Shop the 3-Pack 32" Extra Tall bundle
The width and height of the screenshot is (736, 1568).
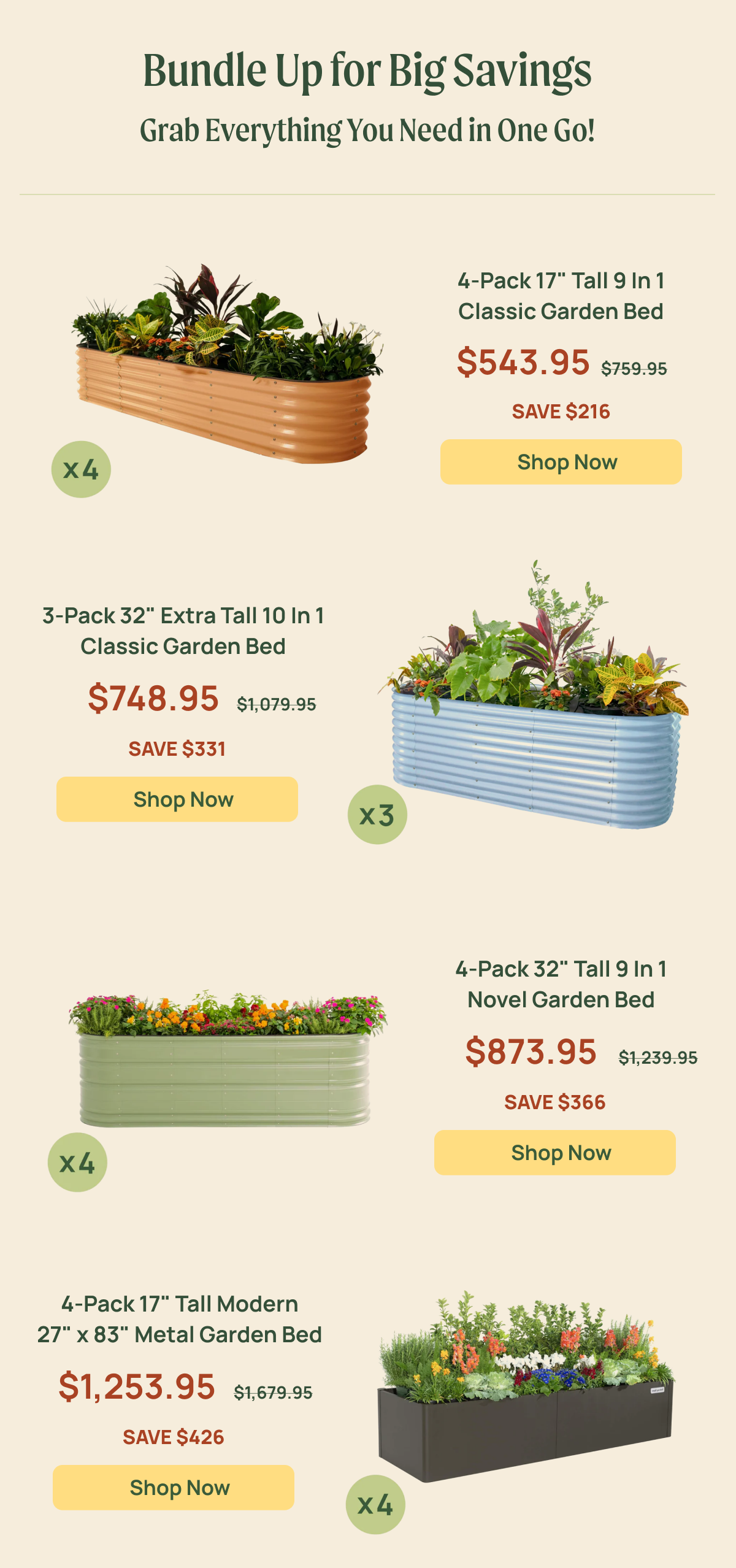tap(177, 799)
